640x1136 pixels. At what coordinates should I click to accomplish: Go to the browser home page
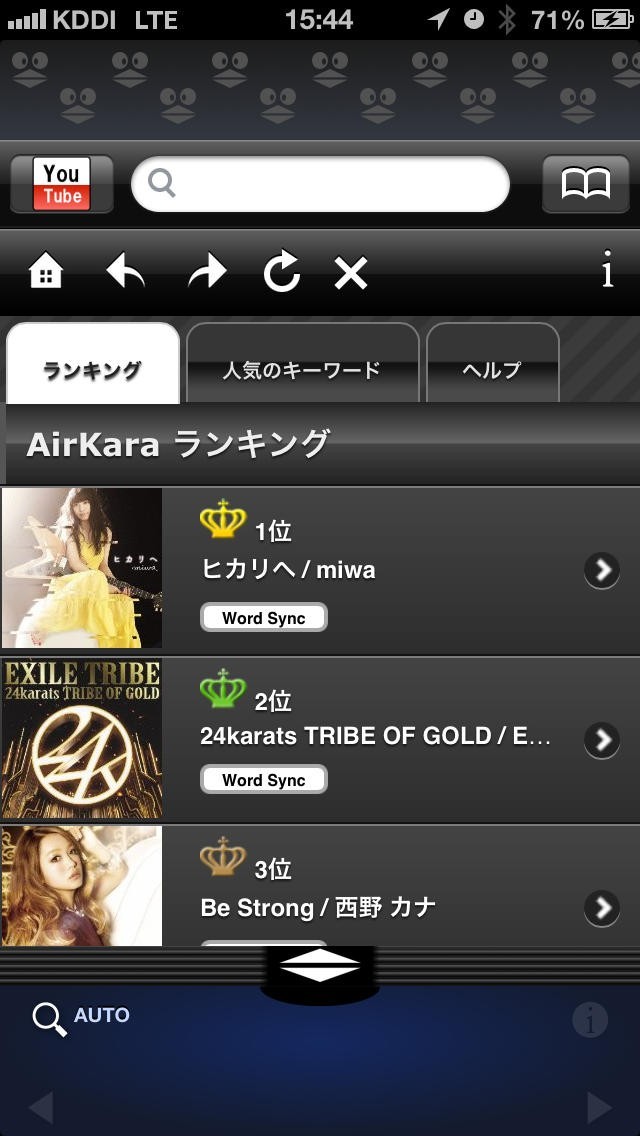[45, 271]
